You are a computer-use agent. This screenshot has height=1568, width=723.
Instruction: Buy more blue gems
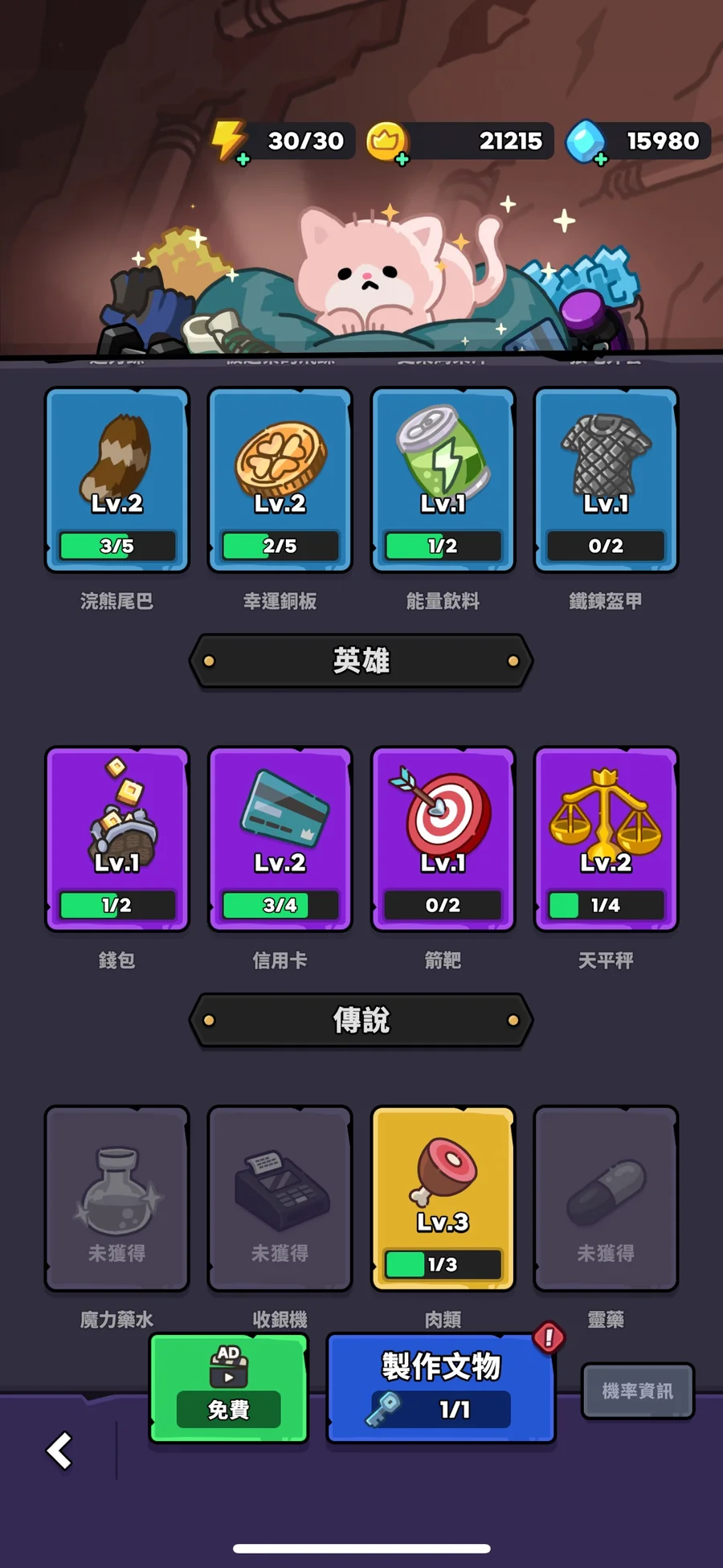pos(600,159)
